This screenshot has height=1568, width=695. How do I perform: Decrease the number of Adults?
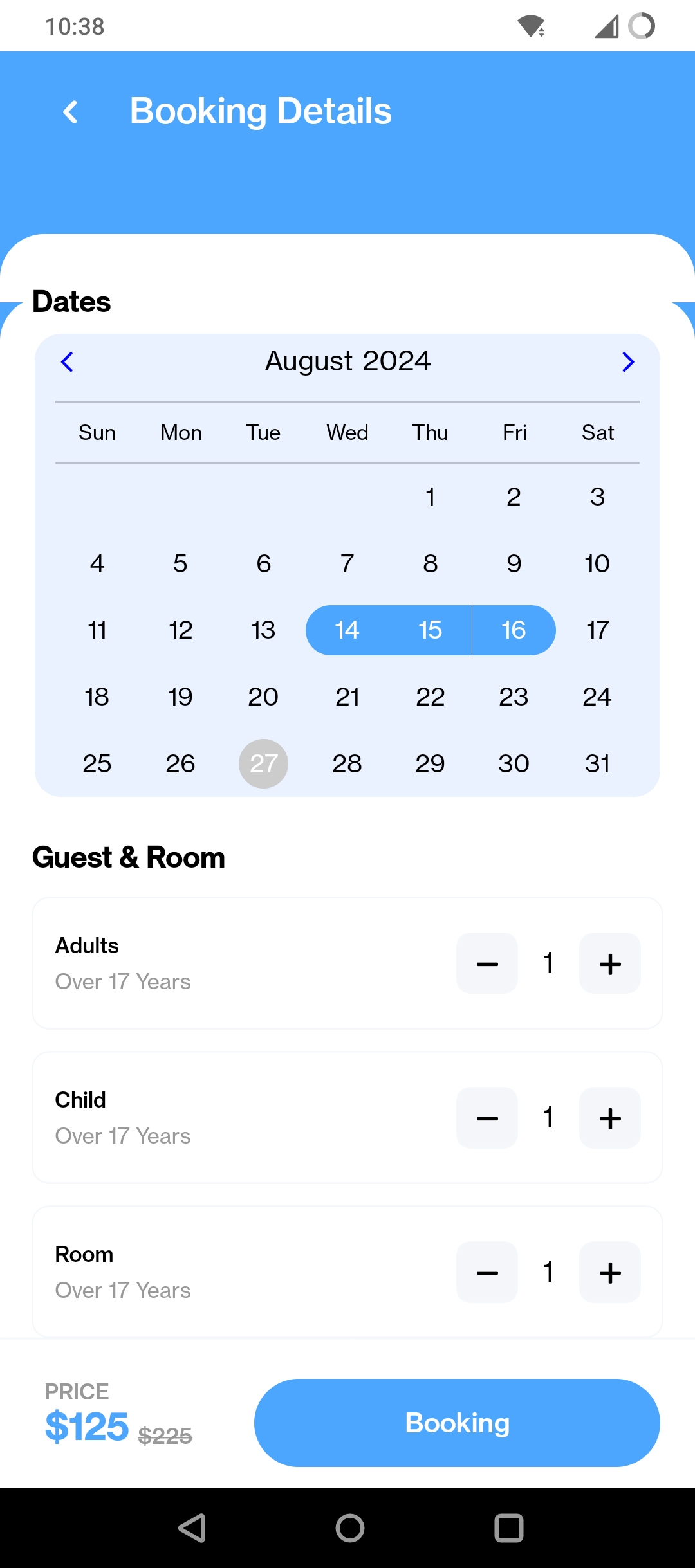[x=487, y=963]
